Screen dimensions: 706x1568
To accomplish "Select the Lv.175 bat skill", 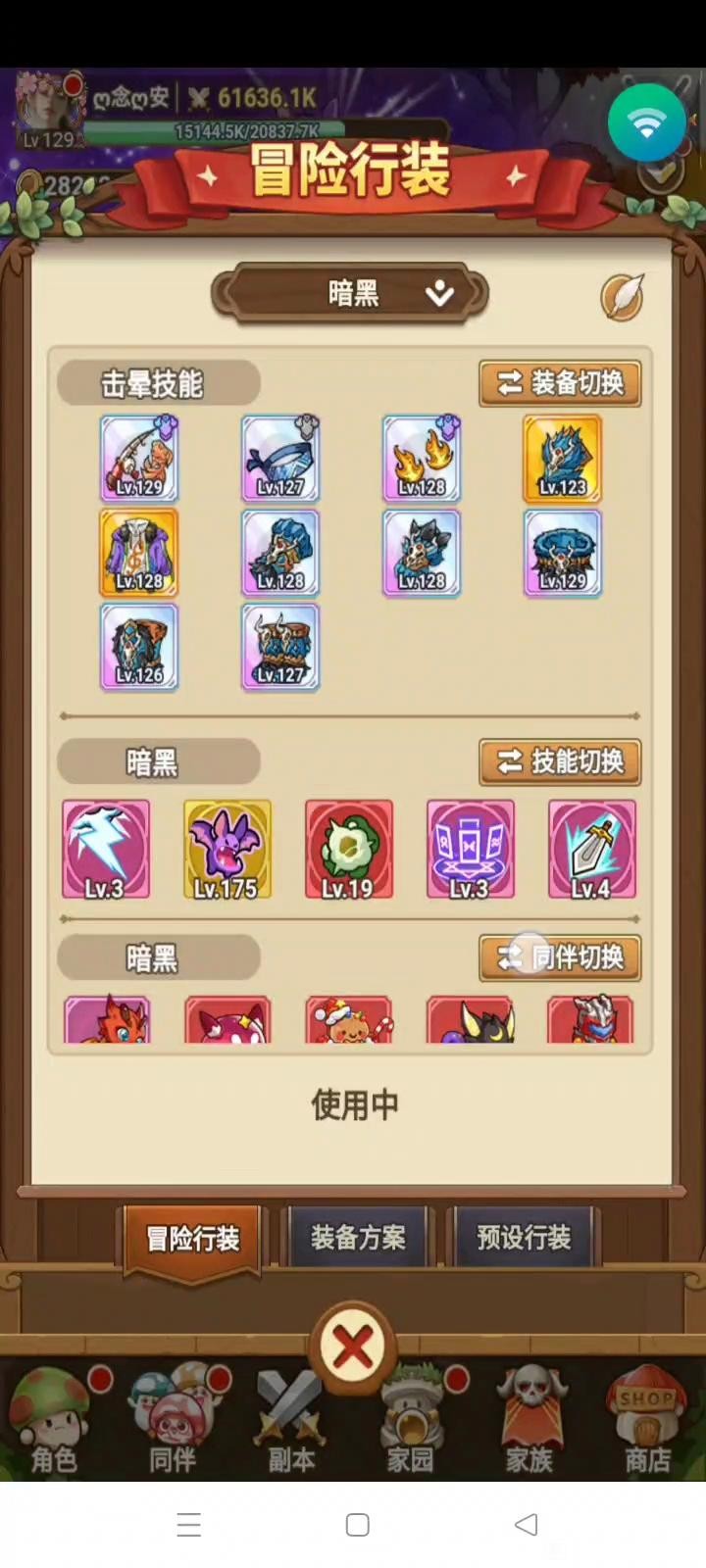I will 227,849.
